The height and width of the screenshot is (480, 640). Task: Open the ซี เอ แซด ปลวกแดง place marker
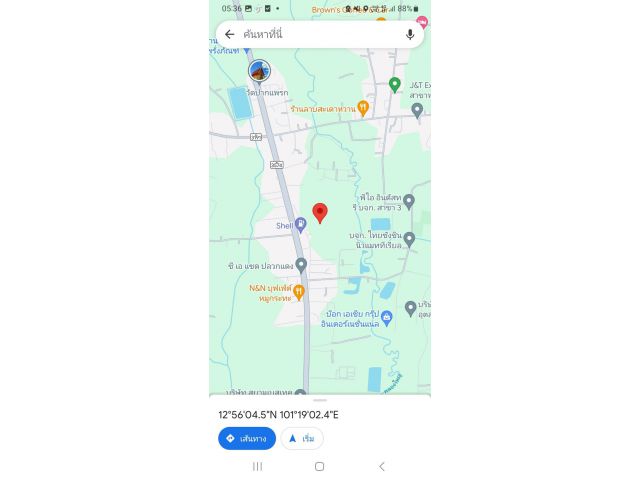(301, 265)
